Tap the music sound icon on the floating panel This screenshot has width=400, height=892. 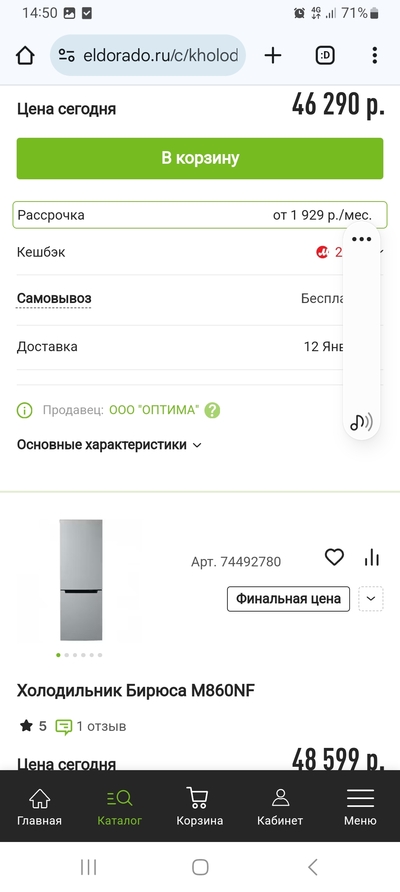(x=361, y=422)
